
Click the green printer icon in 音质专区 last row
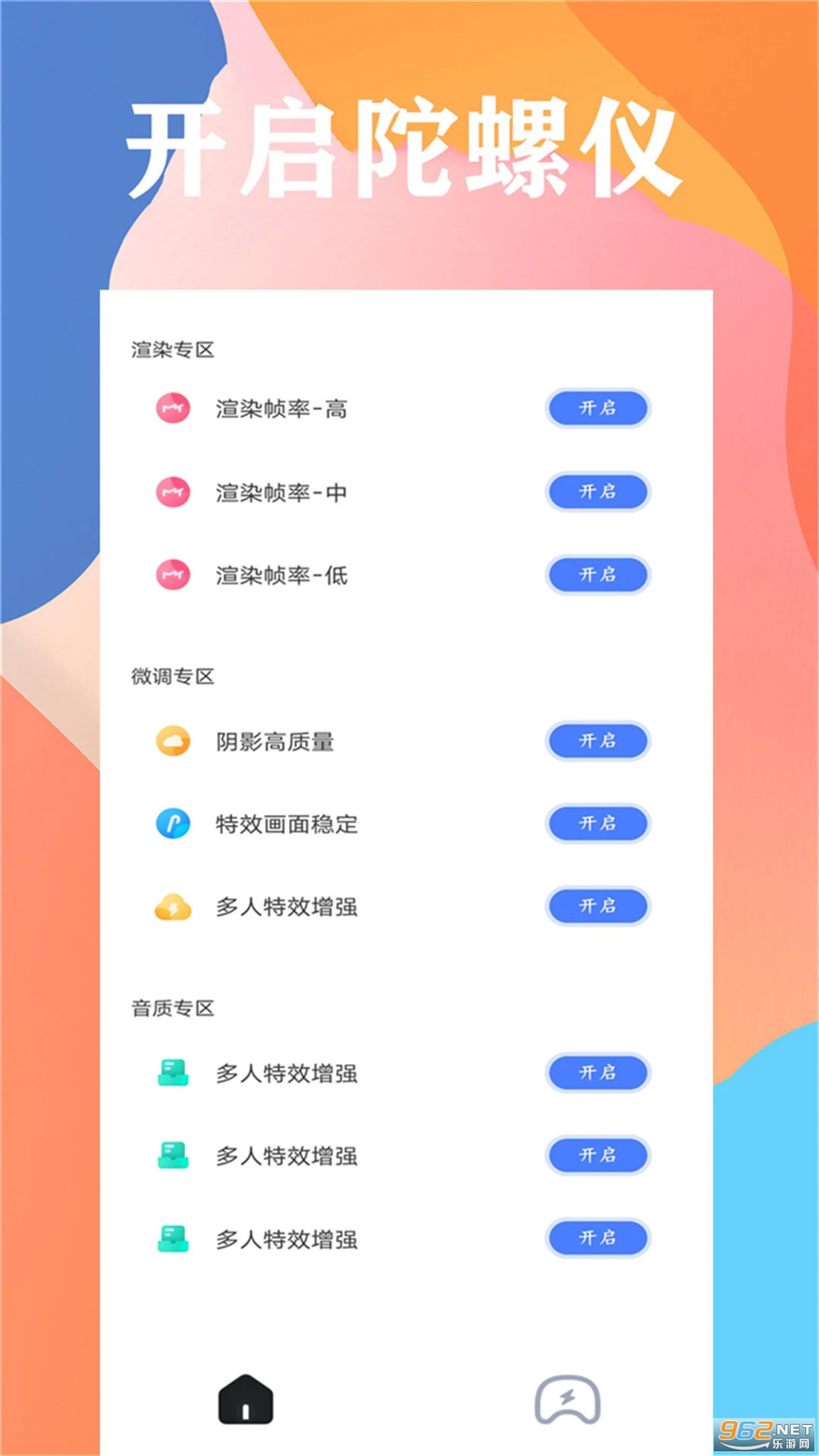click(x=173, y=1238)
